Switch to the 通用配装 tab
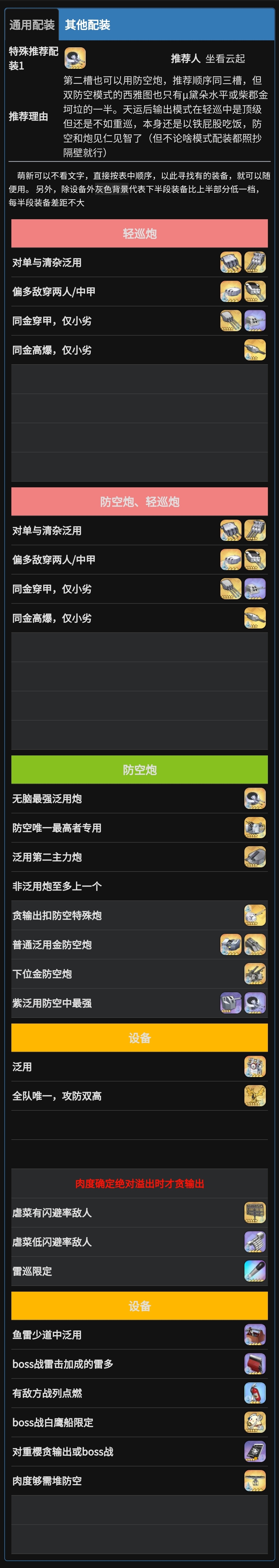The width and height of the screenshot is (279, 1568). [32, 25]
